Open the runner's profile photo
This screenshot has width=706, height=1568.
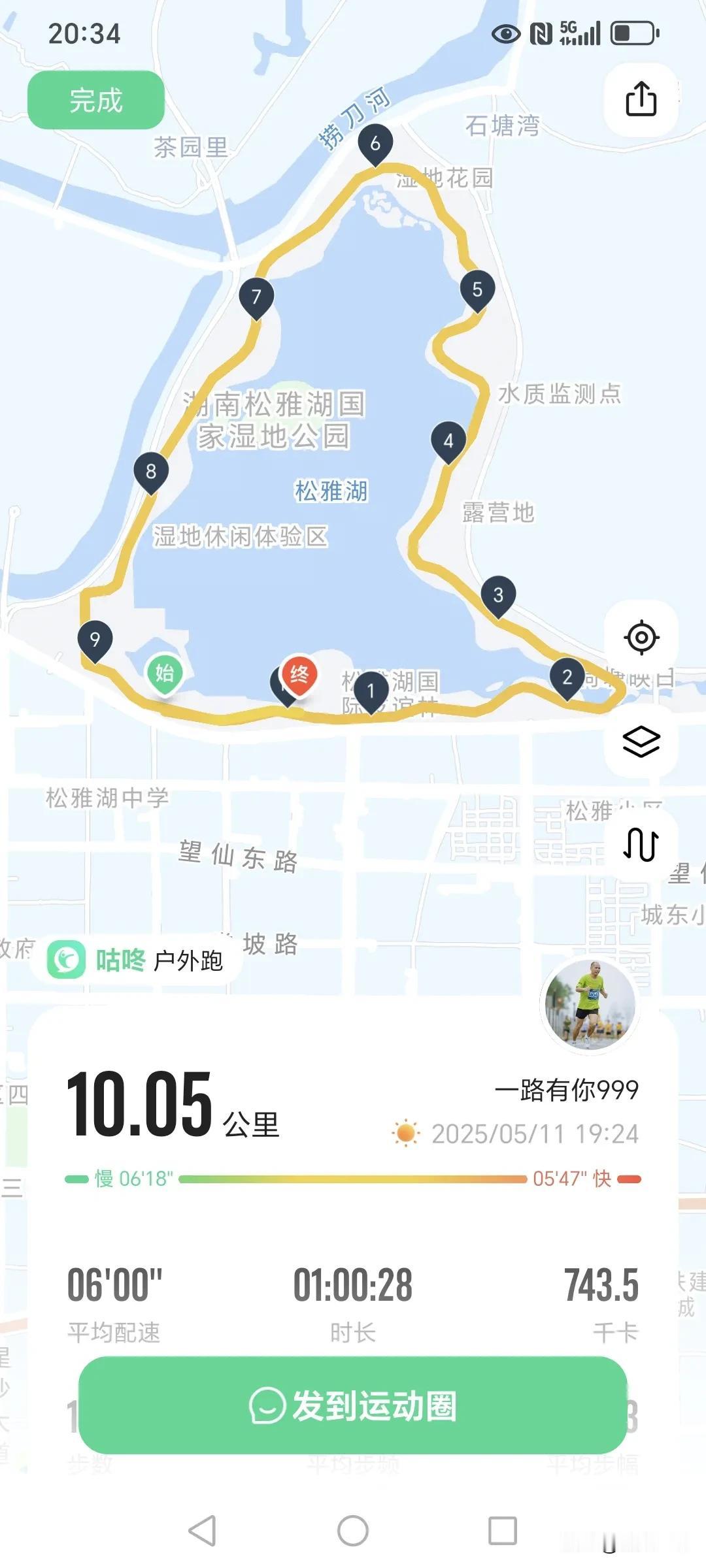[x=591, y=1004]
